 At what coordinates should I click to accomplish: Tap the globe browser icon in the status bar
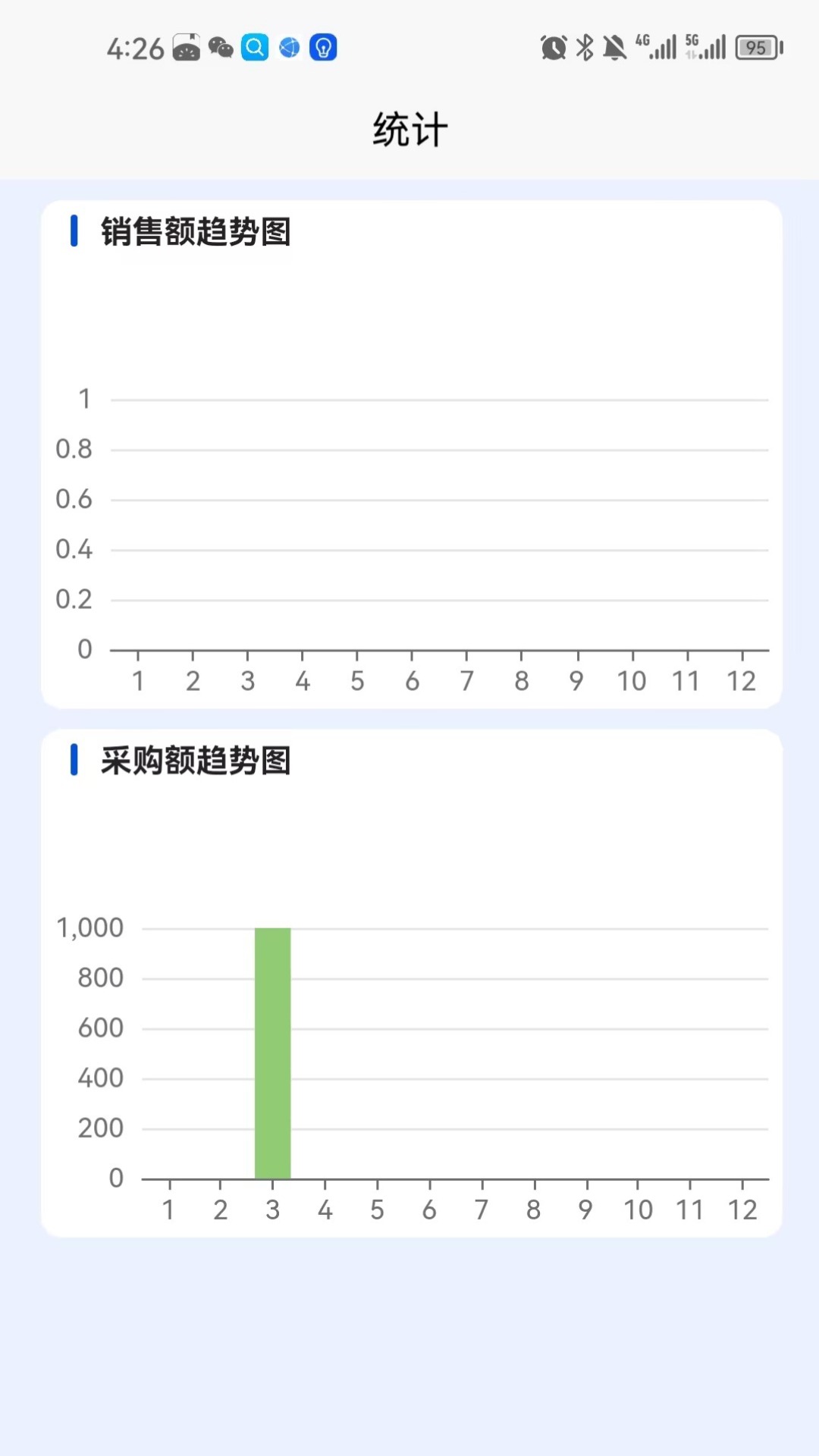[288, 48]
